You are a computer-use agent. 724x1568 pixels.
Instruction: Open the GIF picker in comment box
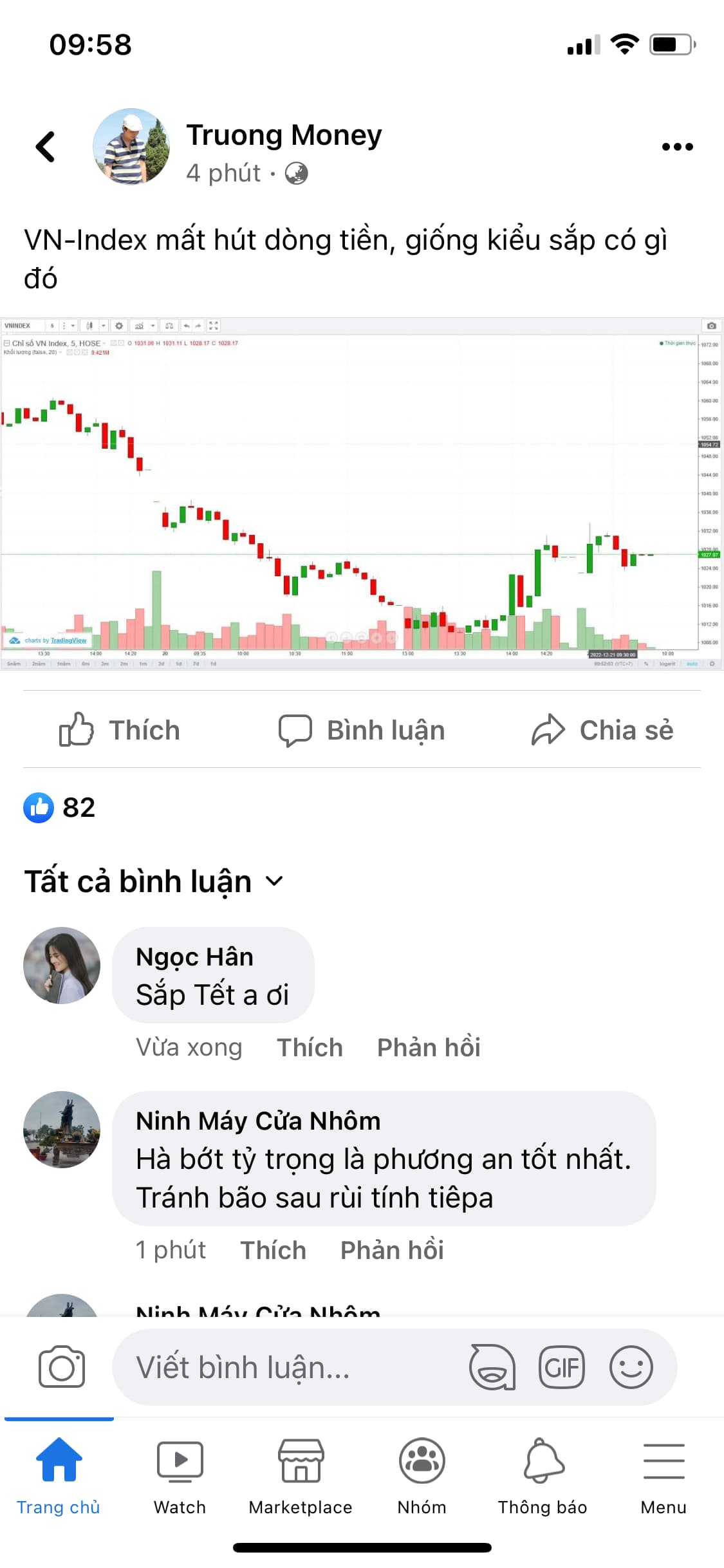pyautogui.click(x=561, y=1367)
